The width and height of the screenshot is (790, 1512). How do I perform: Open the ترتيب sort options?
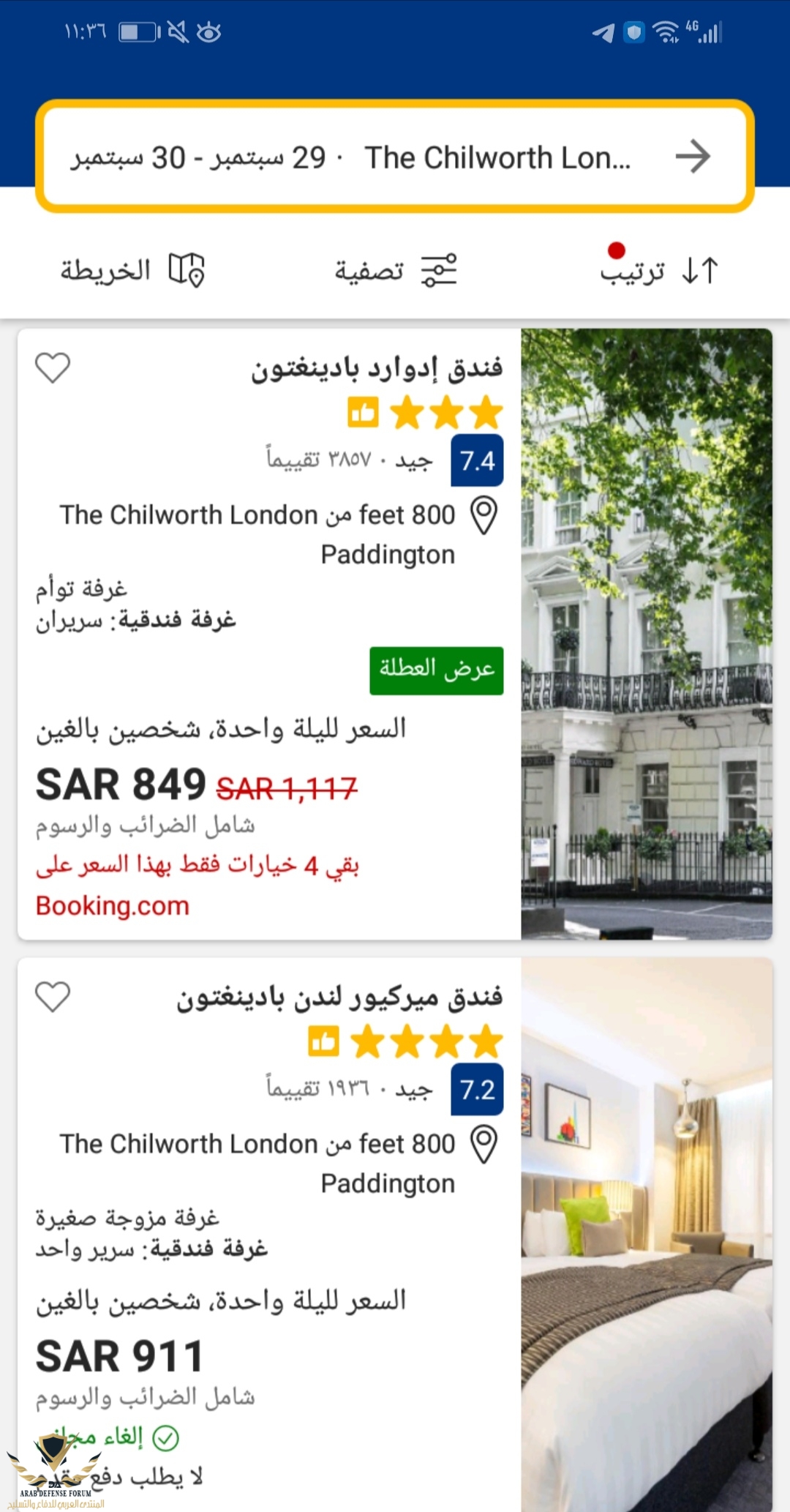(x=658, y=270)
